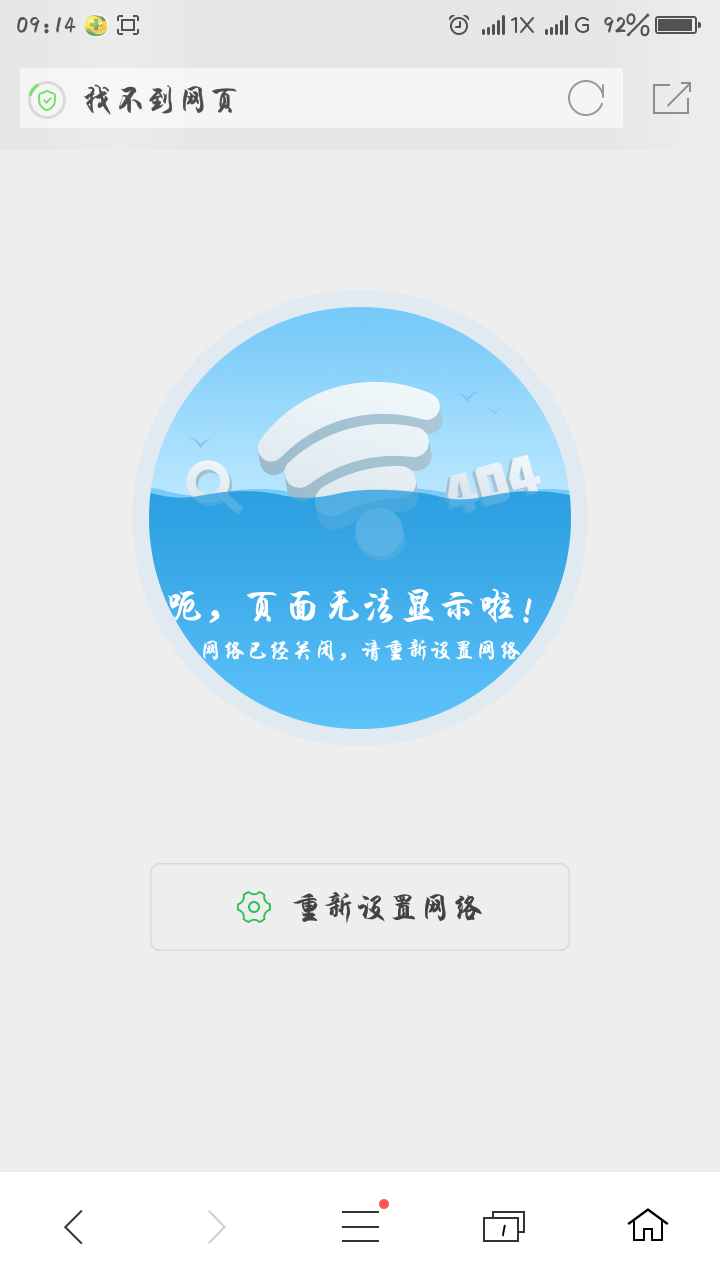
Task: Tap the forward navigation arrow
Action: pos(216,1224)
